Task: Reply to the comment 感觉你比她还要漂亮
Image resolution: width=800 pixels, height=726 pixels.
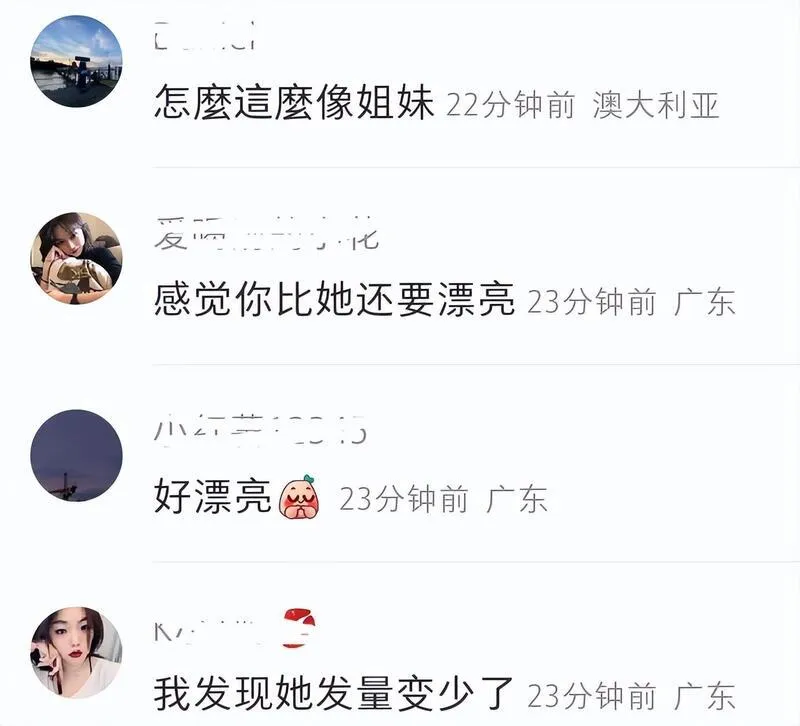Action: [x=334, y=300]
